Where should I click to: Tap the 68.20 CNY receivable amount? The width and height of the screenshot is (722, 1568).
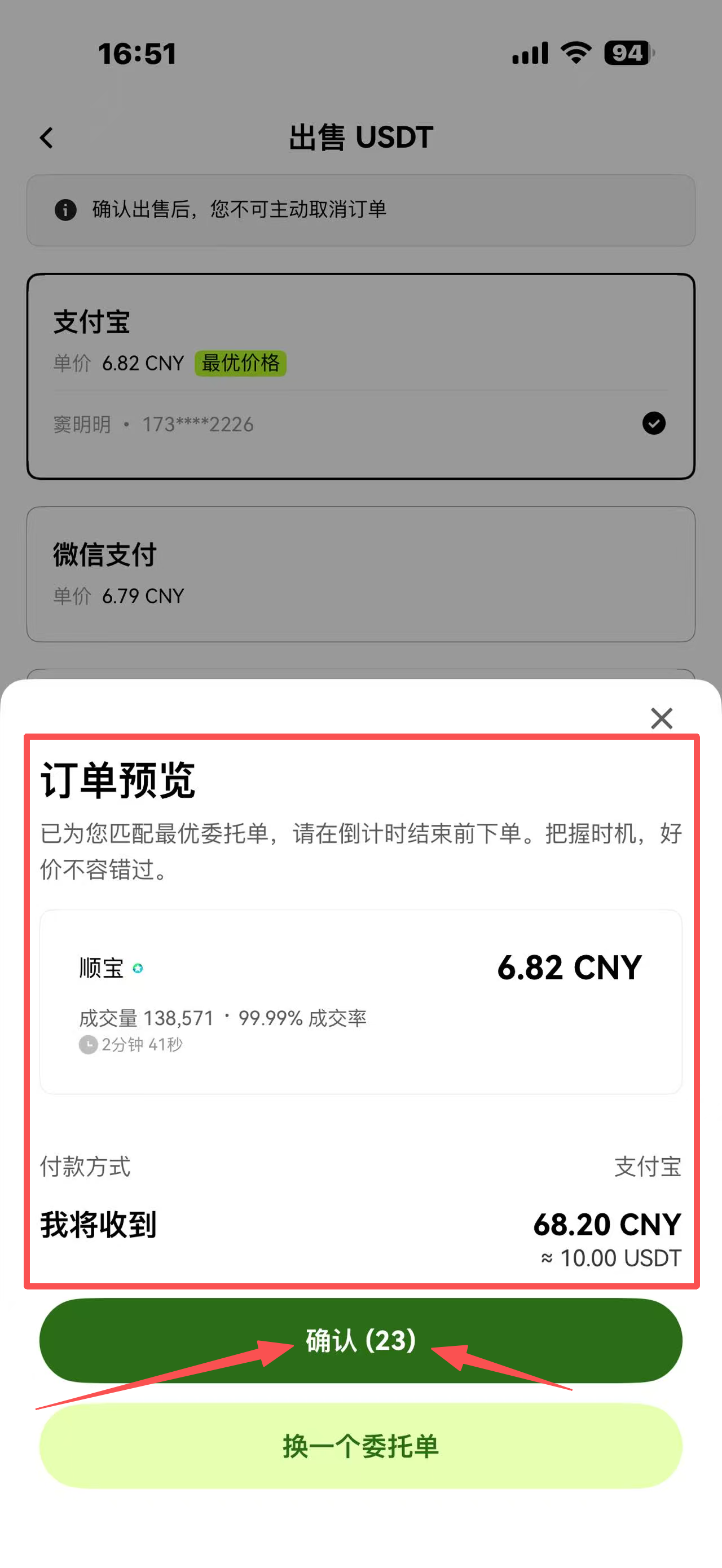tap(607, 1225)
